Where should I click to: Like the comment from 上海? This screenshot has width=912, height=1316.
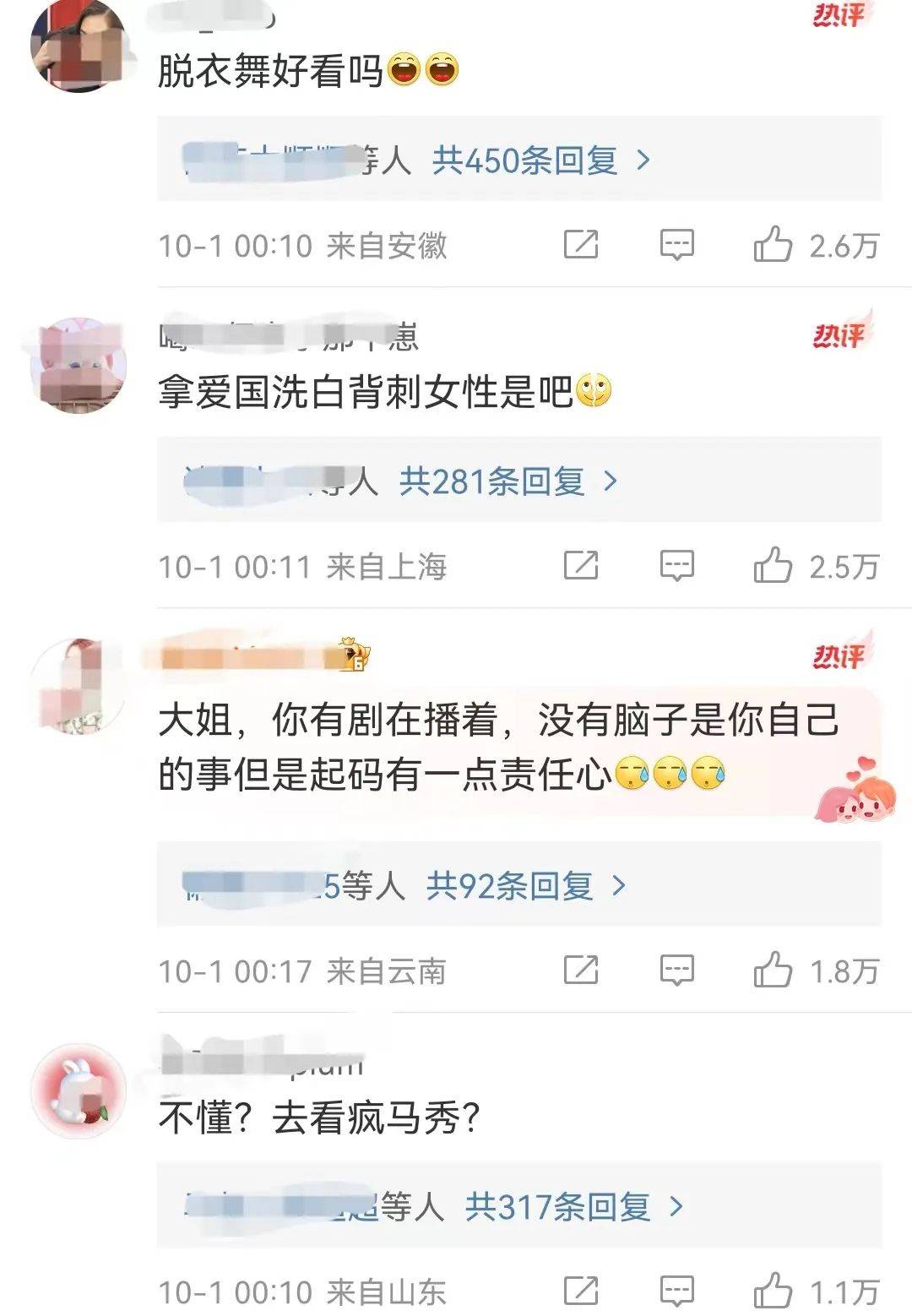(x=773, y=566)
